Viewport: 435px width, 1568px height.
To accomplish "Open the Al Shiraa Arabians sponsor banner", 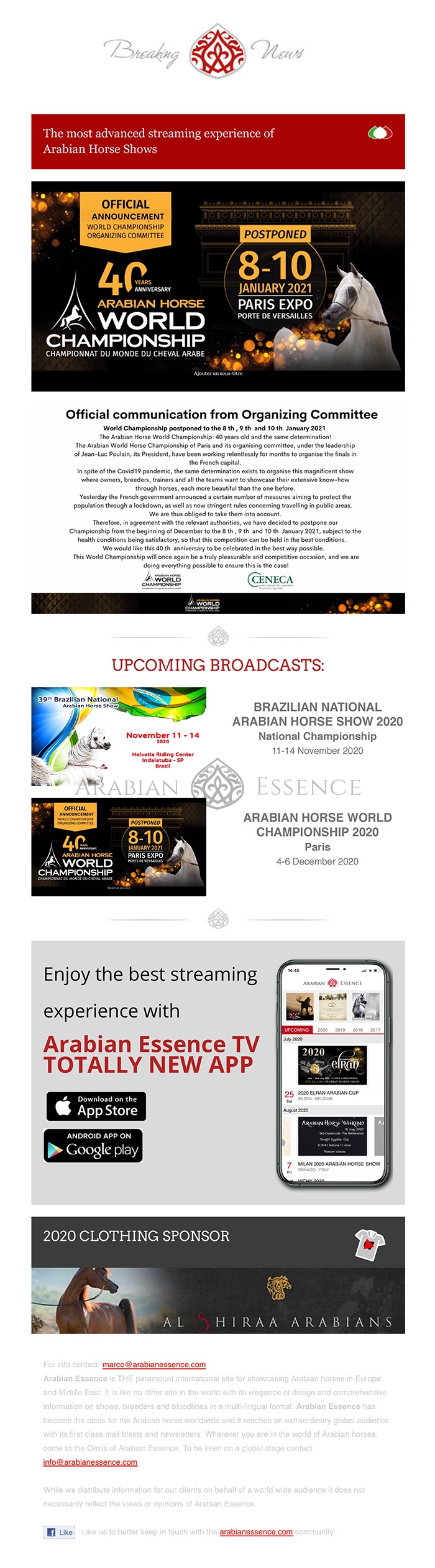I will click(217, 1299).
